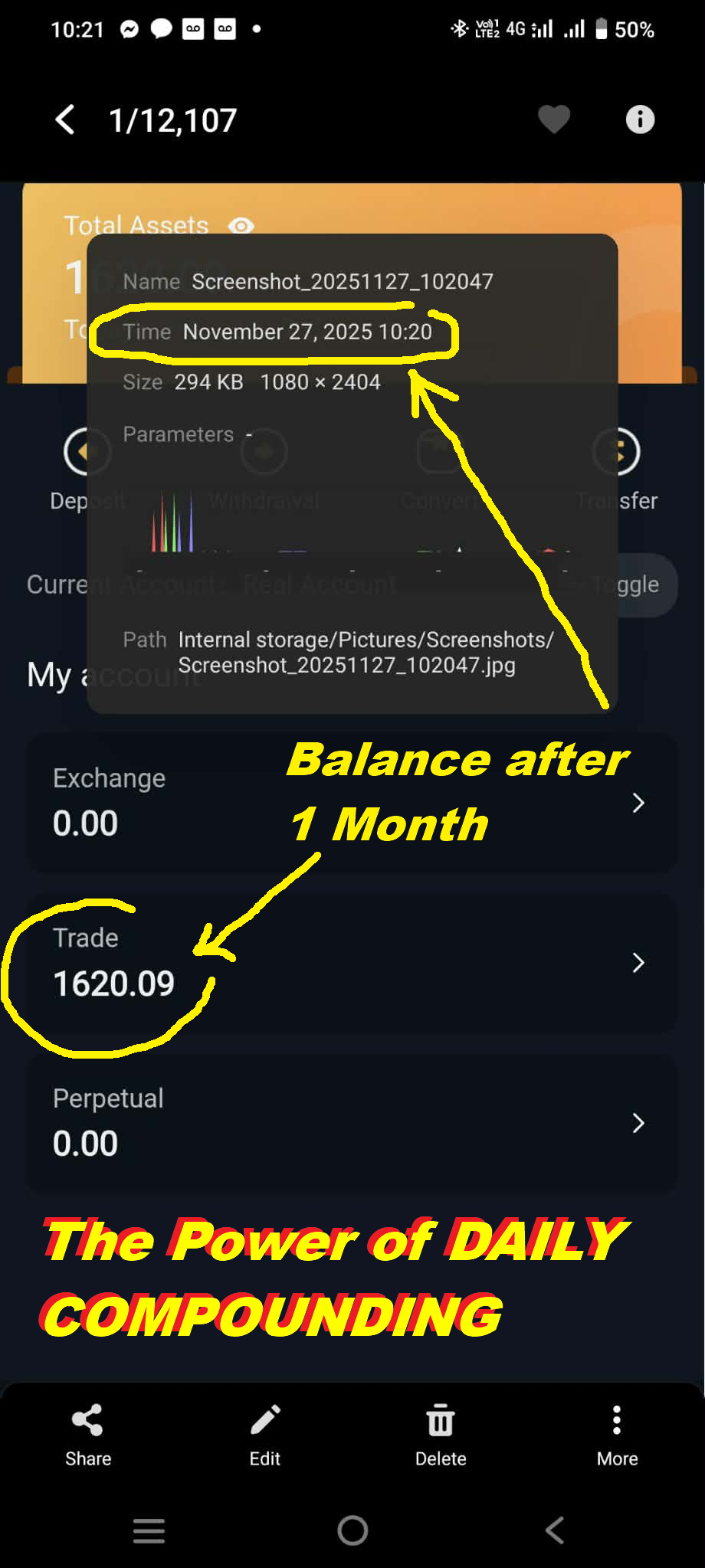Mark this screenshot as favorite
Image resolution: width=705 pixels, height=1568 pixels.
coord(553,119)
